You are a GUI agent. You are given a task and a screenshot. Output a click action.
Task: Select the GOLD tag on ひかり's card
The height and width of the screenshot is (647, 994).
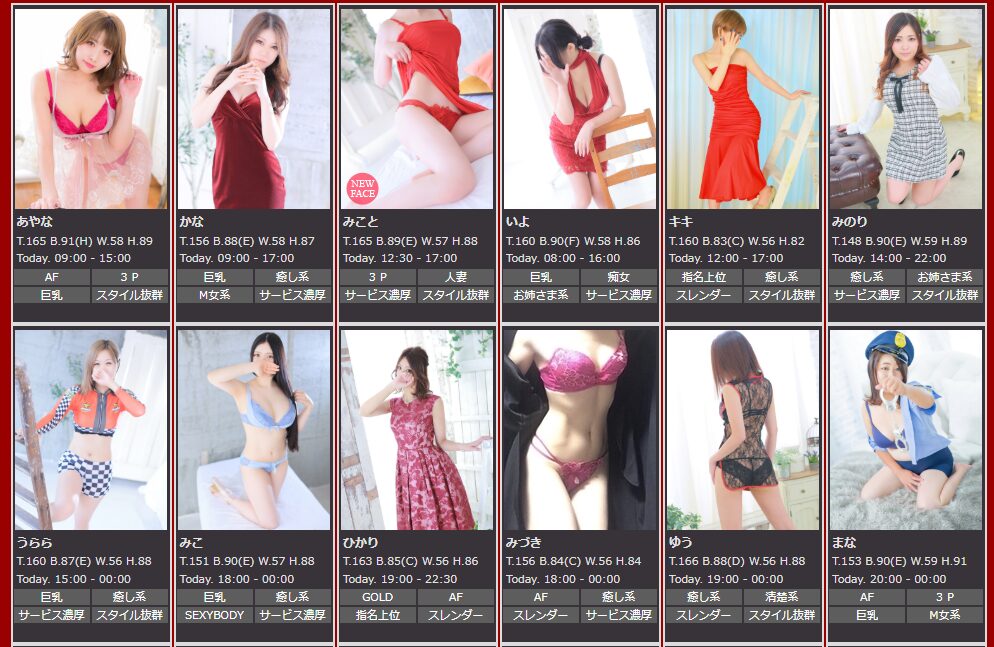pos(378,597)
